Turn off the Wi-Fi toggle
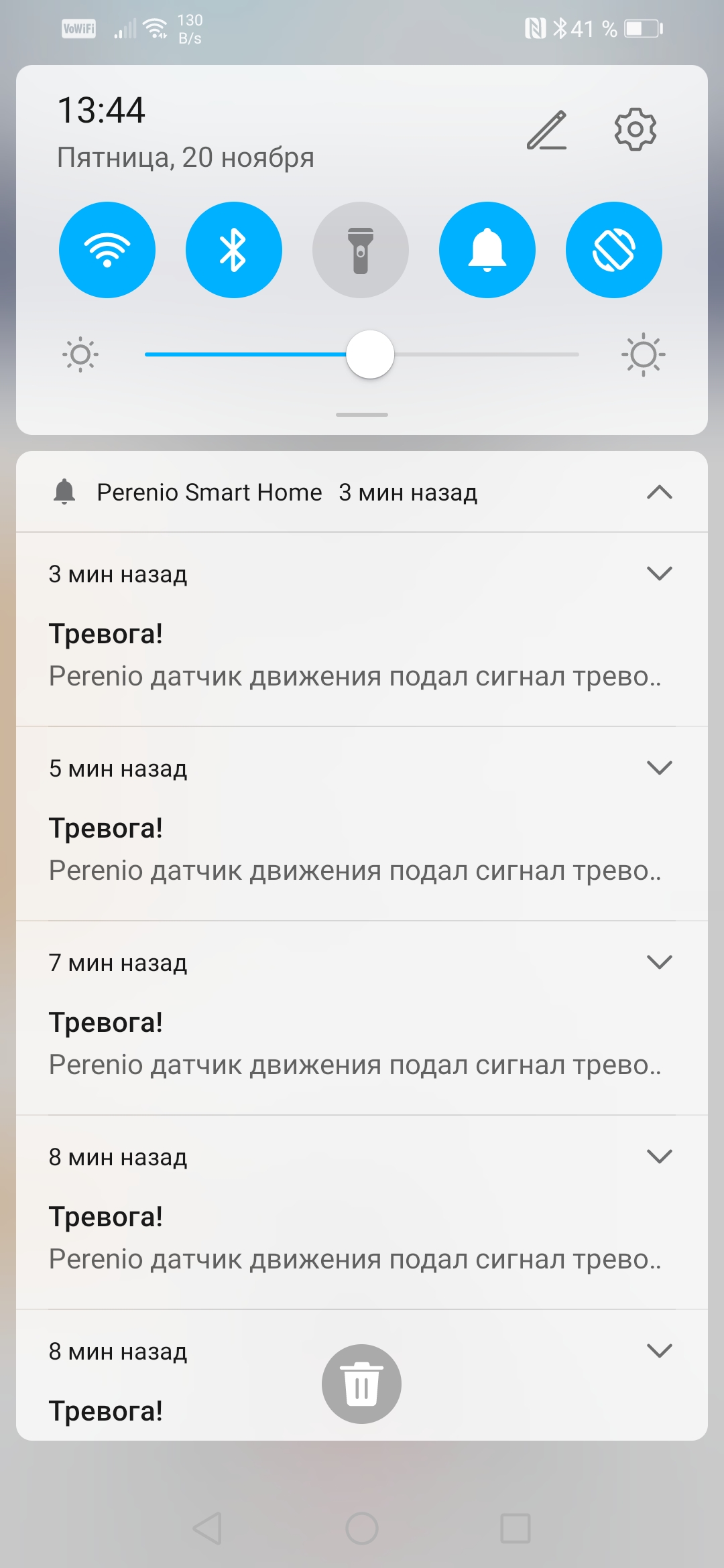Image resolution: width=724 pixels, height=1568 pixels. 107,250
